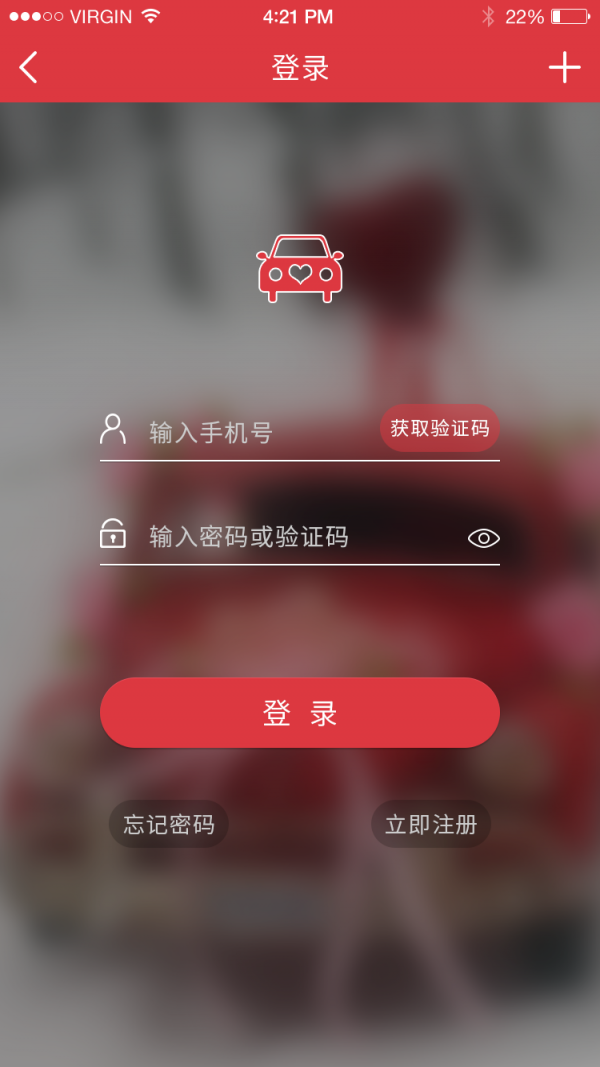
Task: Tap 获取验证码 to get a verification code
Action: [440, 428]
